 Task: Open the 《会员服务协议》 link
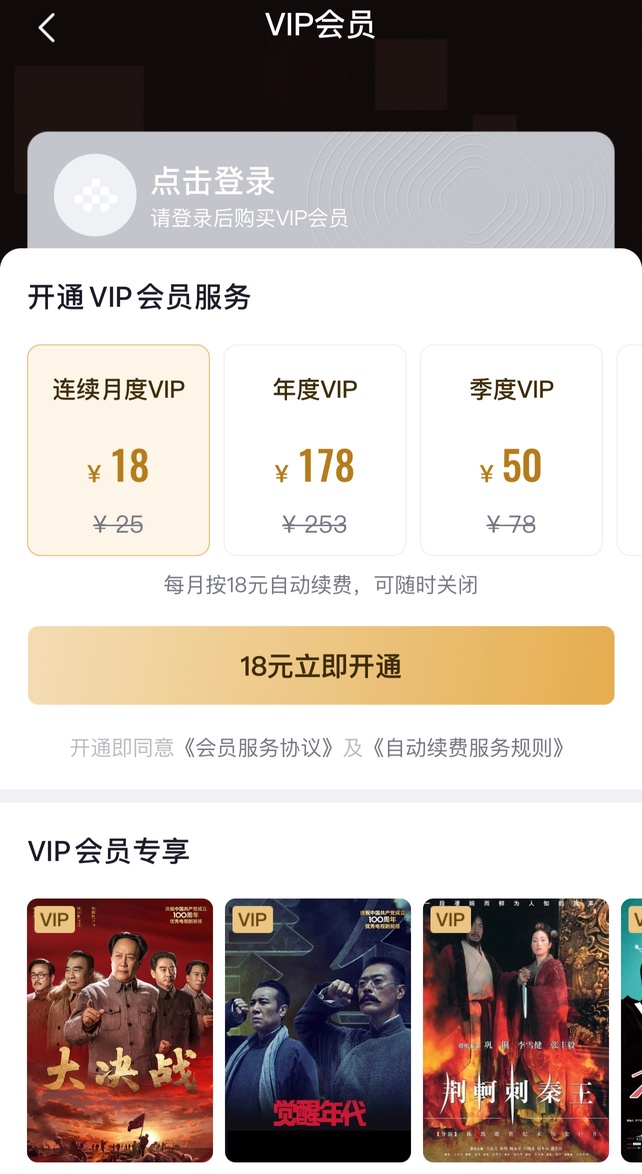(x=258, y=748)
